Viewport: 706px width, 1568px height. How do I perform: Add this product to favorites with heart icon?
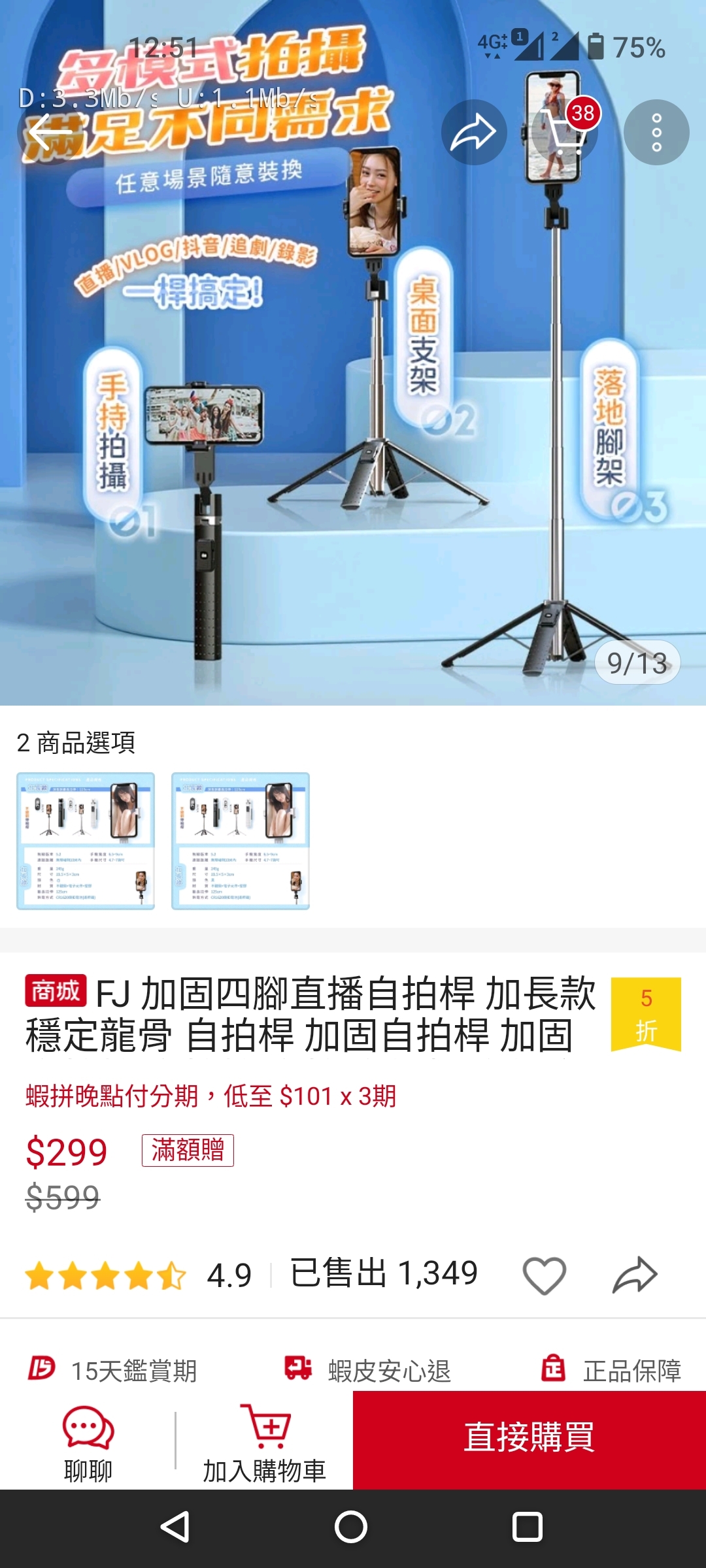(544, 1275)
